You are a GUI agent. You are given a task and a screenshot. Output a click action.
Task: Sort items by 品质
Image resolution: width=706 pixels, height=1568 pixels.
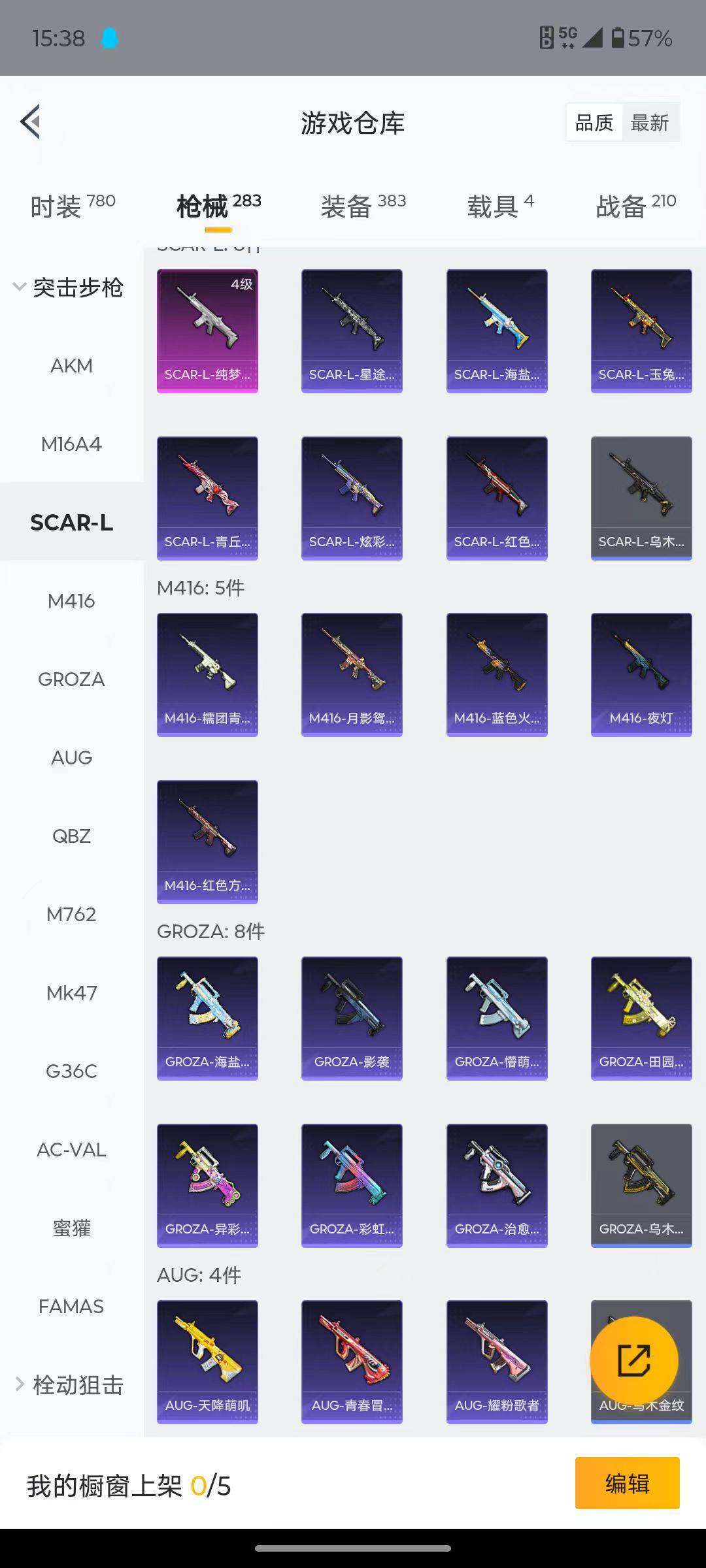point(594,123)
